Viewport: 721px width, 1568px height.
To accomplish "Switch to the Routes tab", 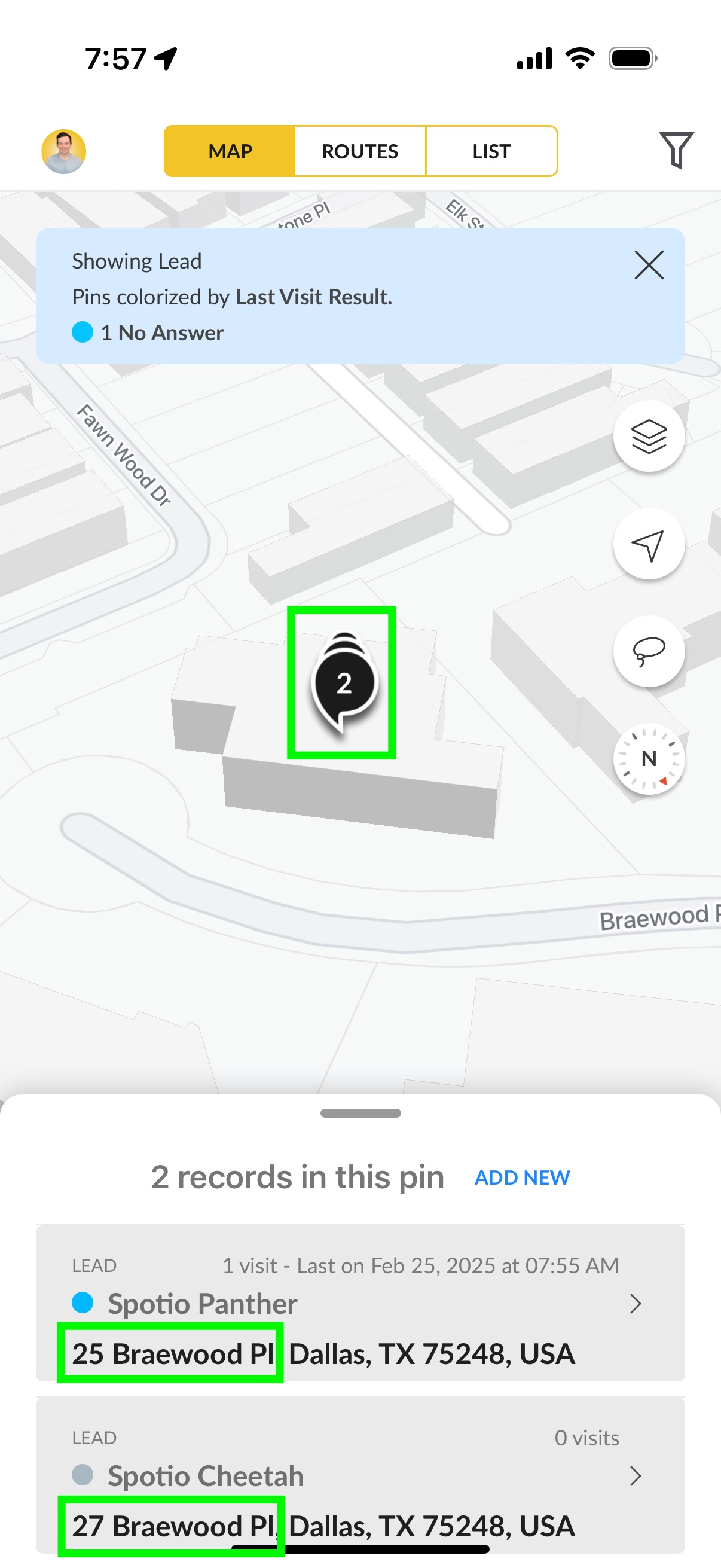I will coord(359,151).
